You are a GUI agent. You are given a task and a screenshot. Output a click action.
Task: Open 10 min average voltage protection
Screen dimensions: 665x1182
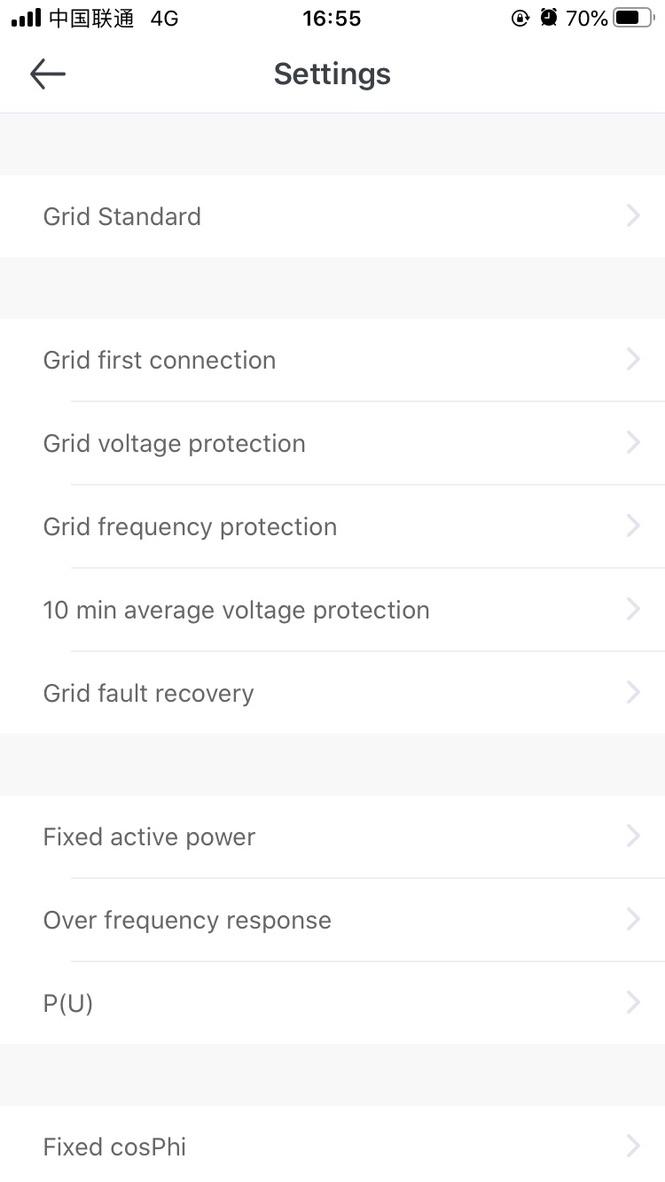click(332, 610)
